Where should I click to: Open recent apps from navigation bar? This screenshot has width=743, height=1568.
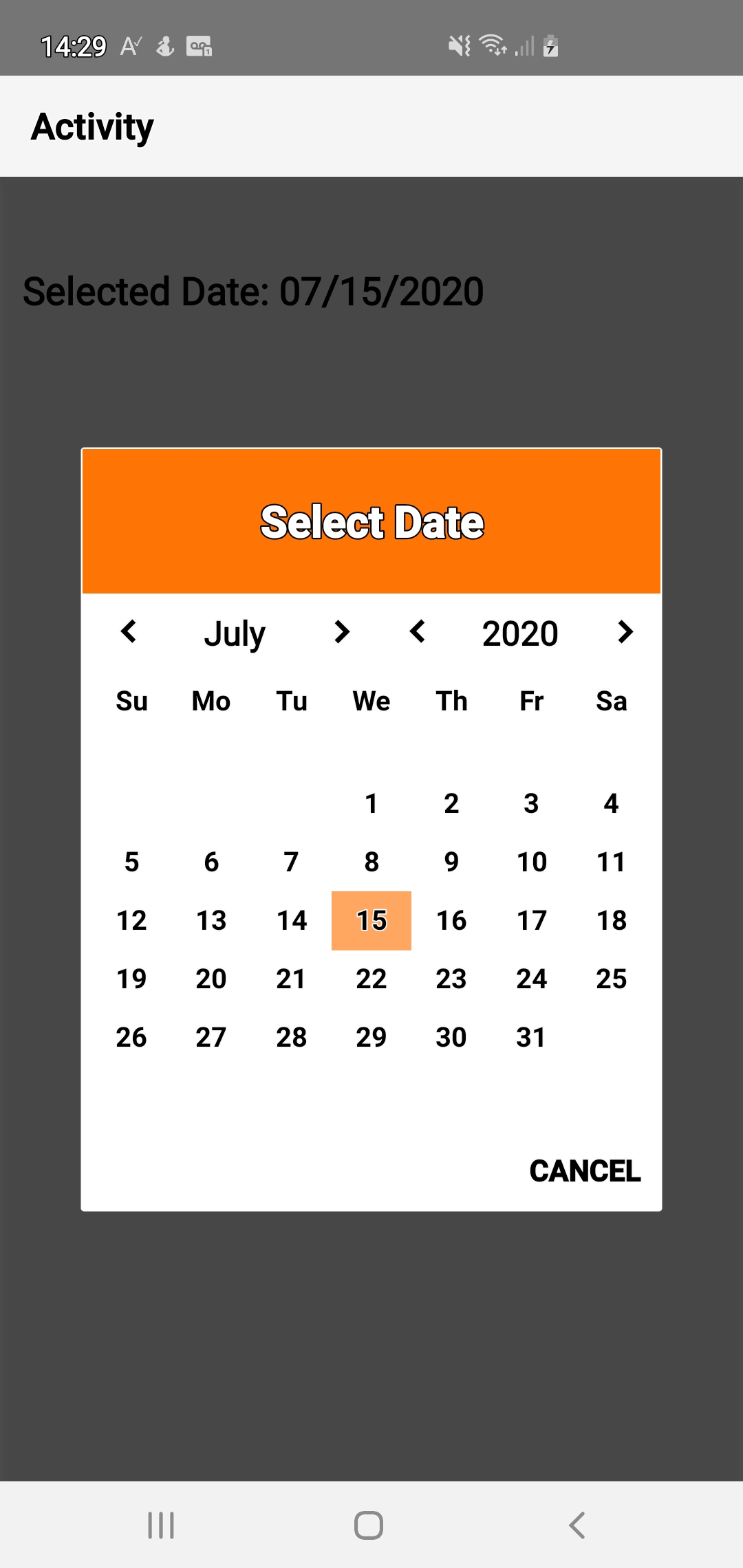(161, 1525)
